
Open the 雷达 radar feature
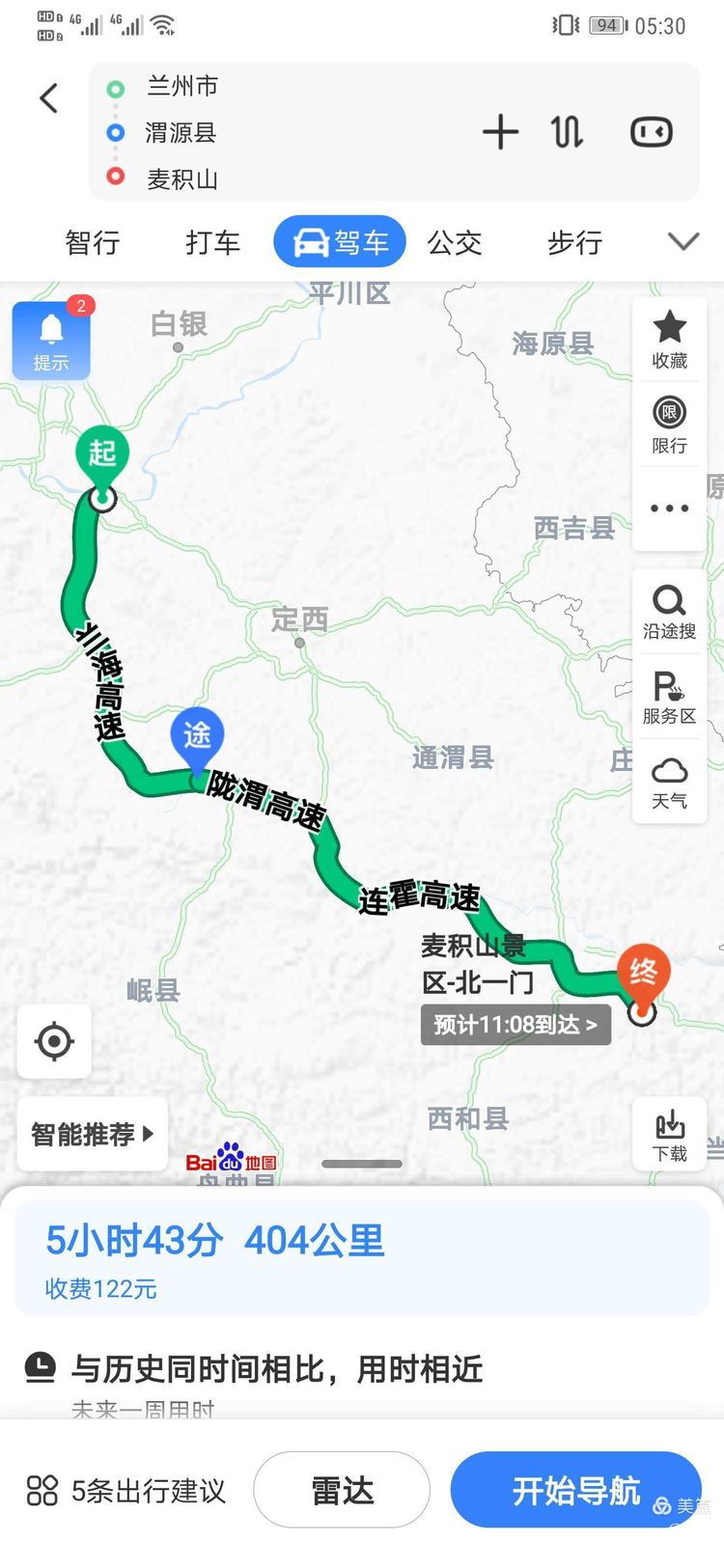coord(342,1490)
